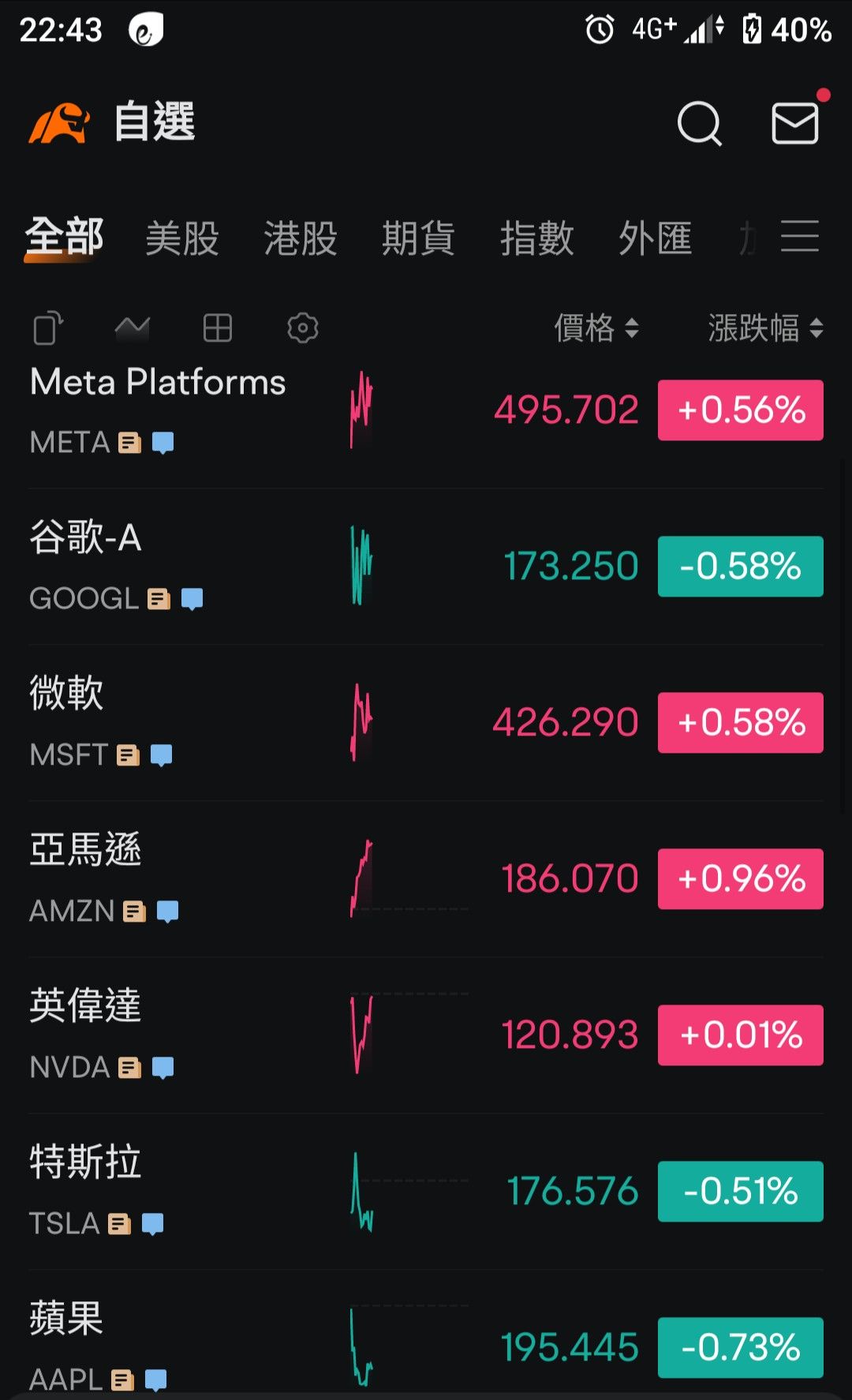Toggle NVDA's +0.01% change display
Screen dimensions: 852x1400
pyautogui.click(x=739, y=1035)
